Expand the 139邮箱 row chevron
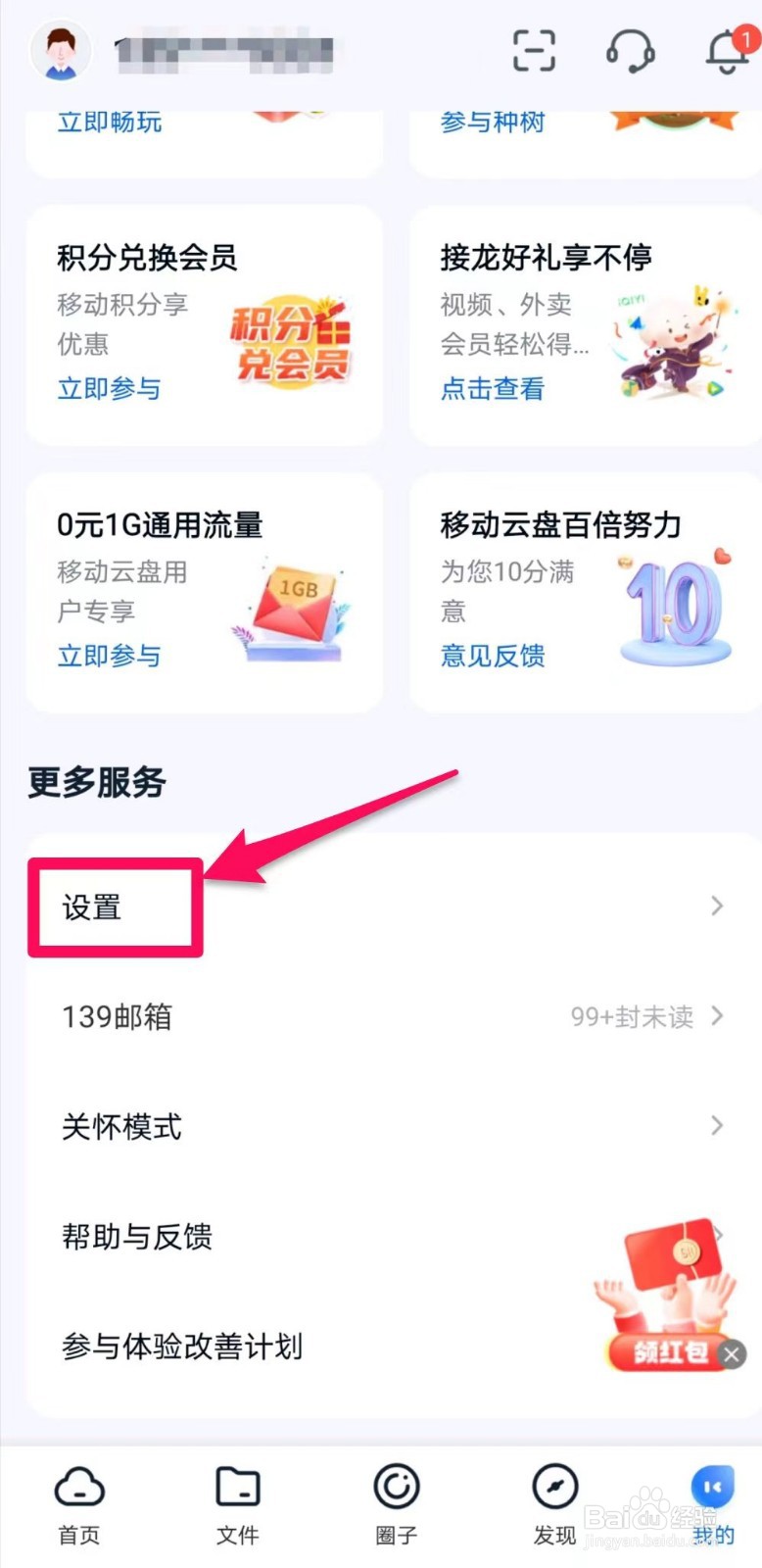Screen dimensions: 762x1568 click(716, 1016)
